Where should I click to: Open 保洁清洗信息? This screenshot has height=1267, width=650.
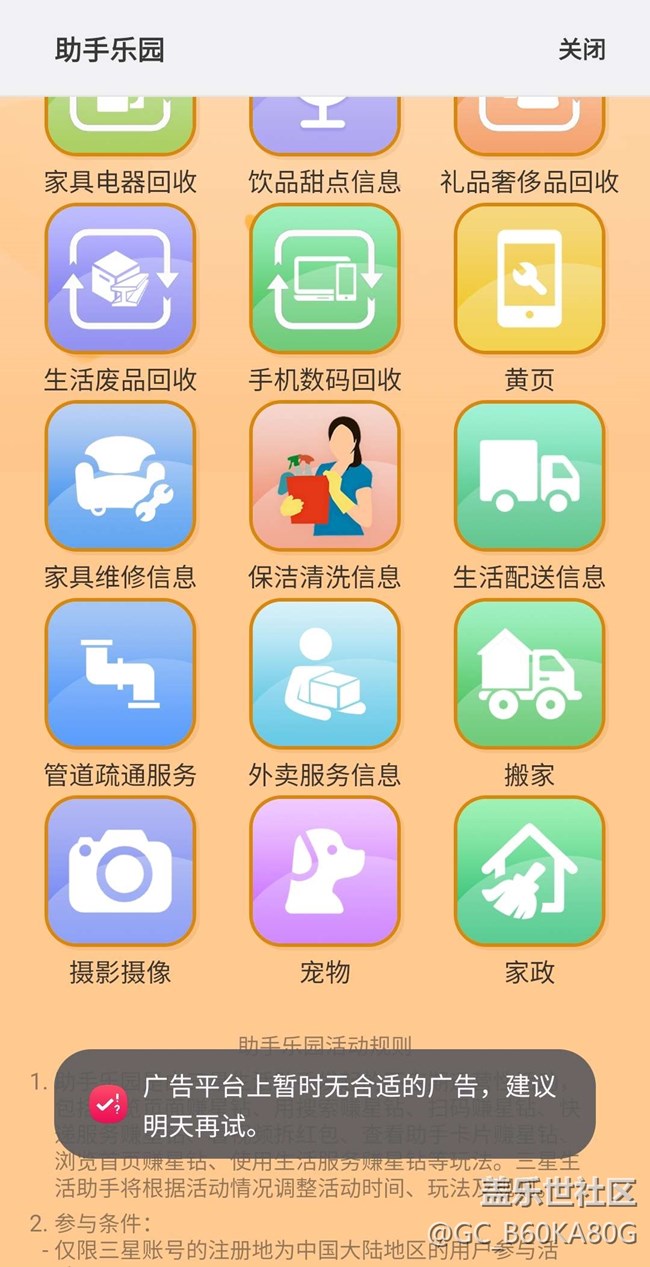[325, 476]
